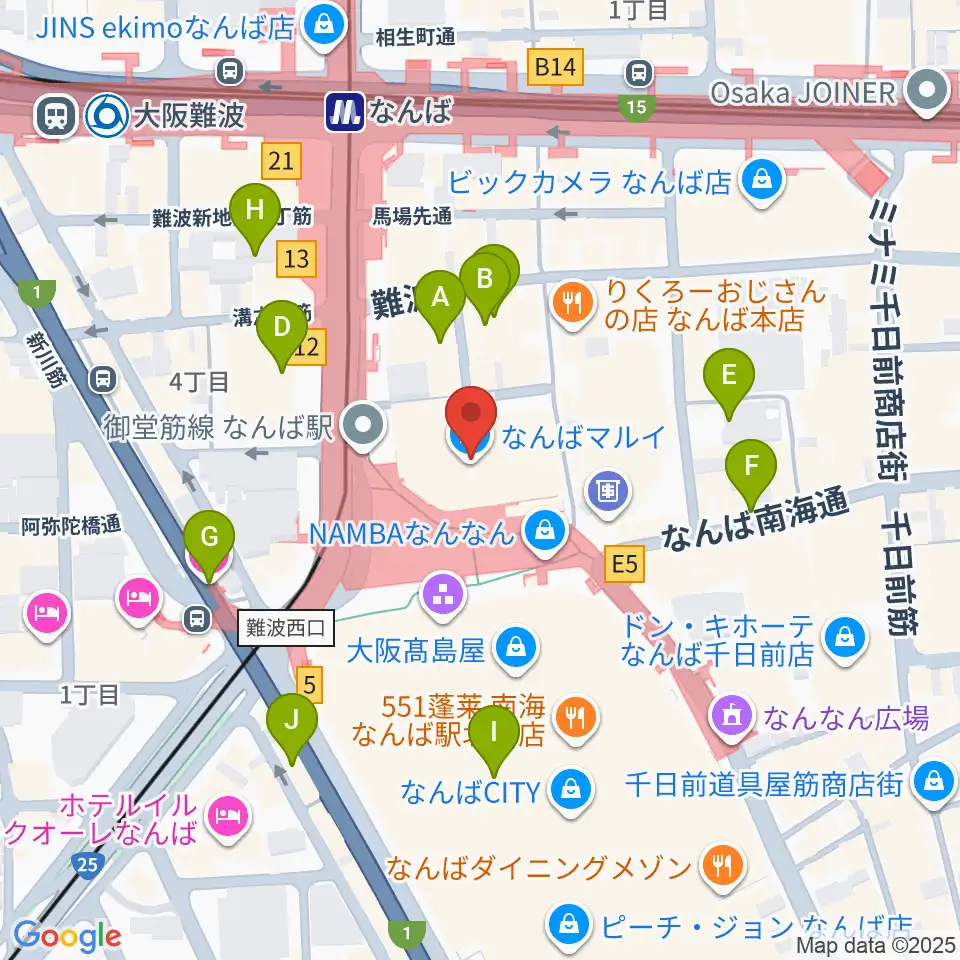Open ビックカメラ なんば店 shopping pin
The image size is (960, 960).
pyautogui.click(x=762, y=182)
